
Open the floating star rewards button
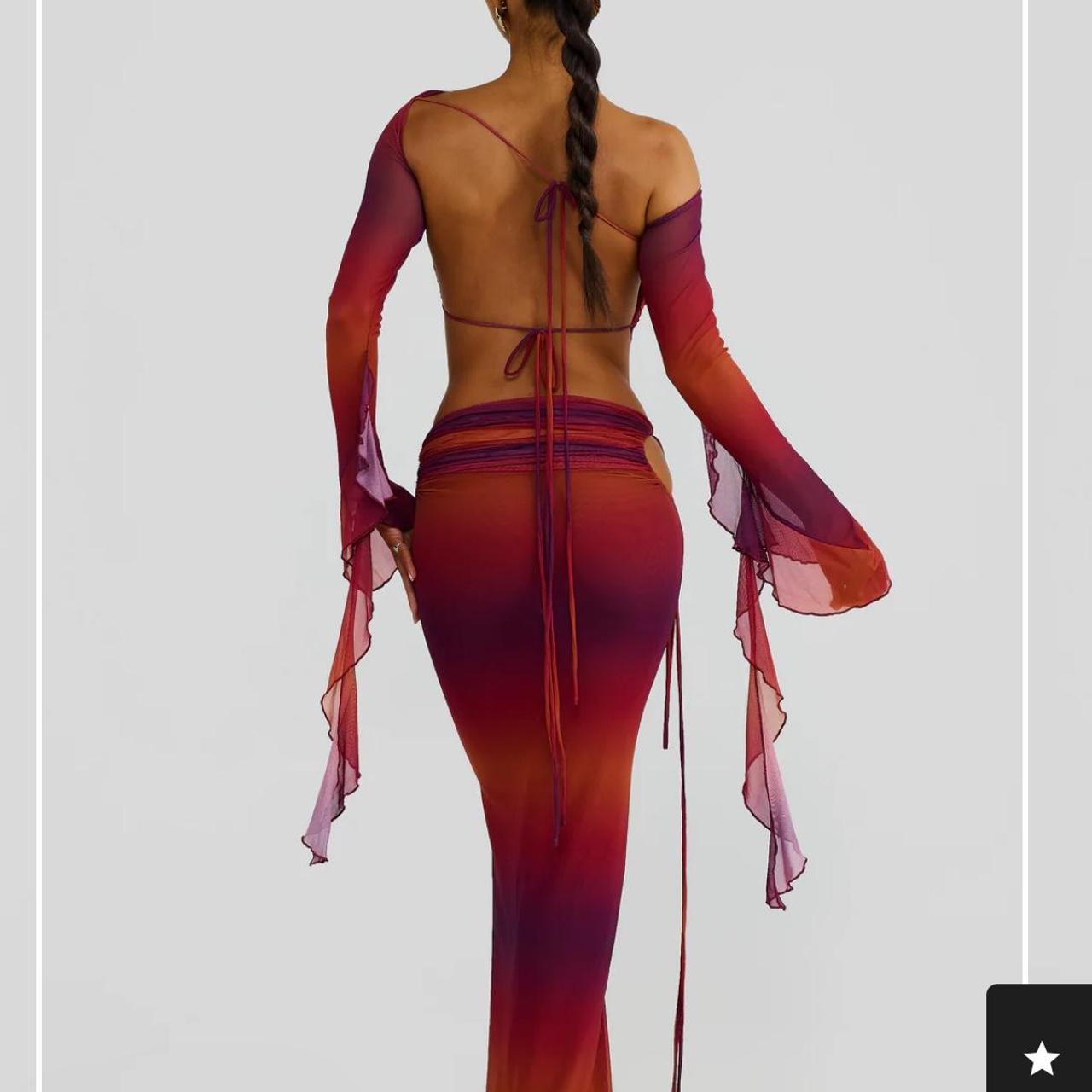click(1041, 1056)
